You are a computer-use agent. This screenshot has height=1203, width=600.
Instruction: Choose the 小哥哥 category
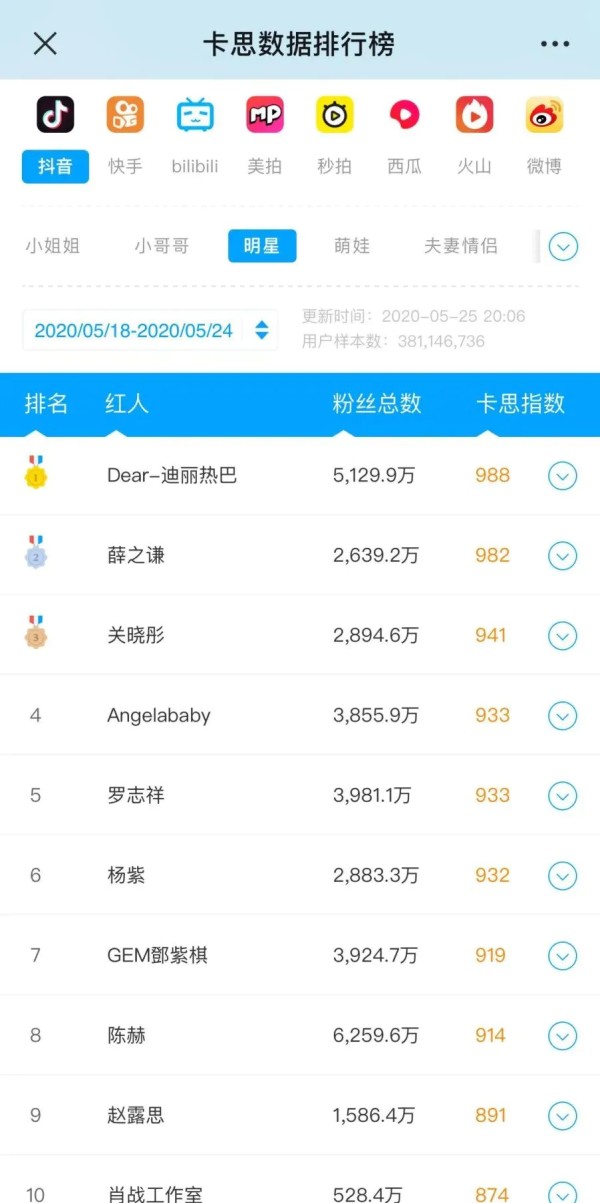pos(161,246)
